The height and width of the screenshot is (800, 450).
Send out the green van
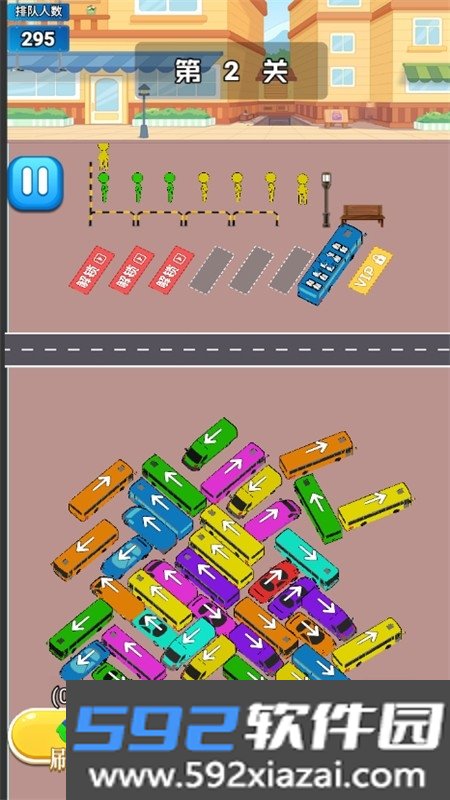point(210,443)
